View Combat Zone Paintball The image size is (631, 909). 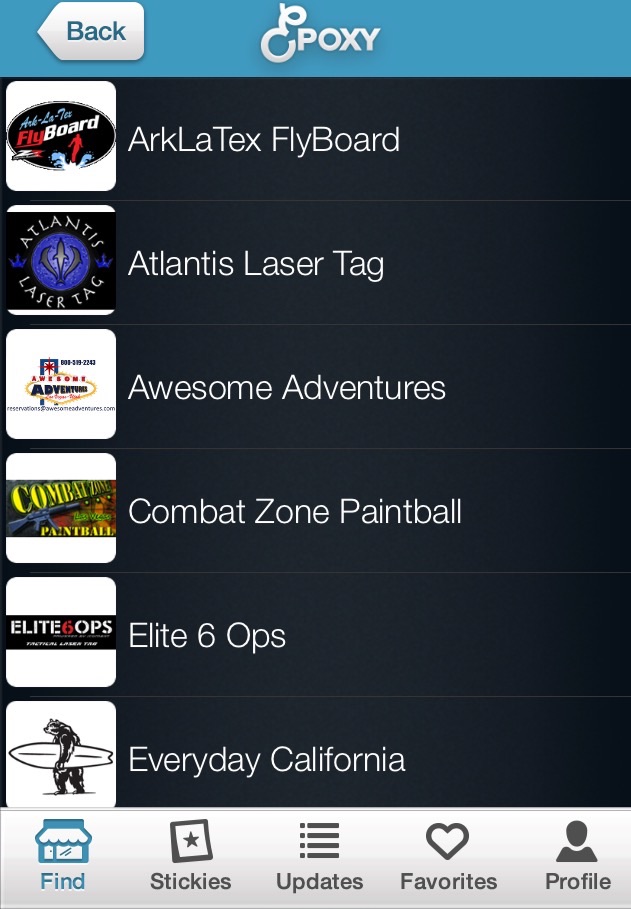tap(295, 511)
